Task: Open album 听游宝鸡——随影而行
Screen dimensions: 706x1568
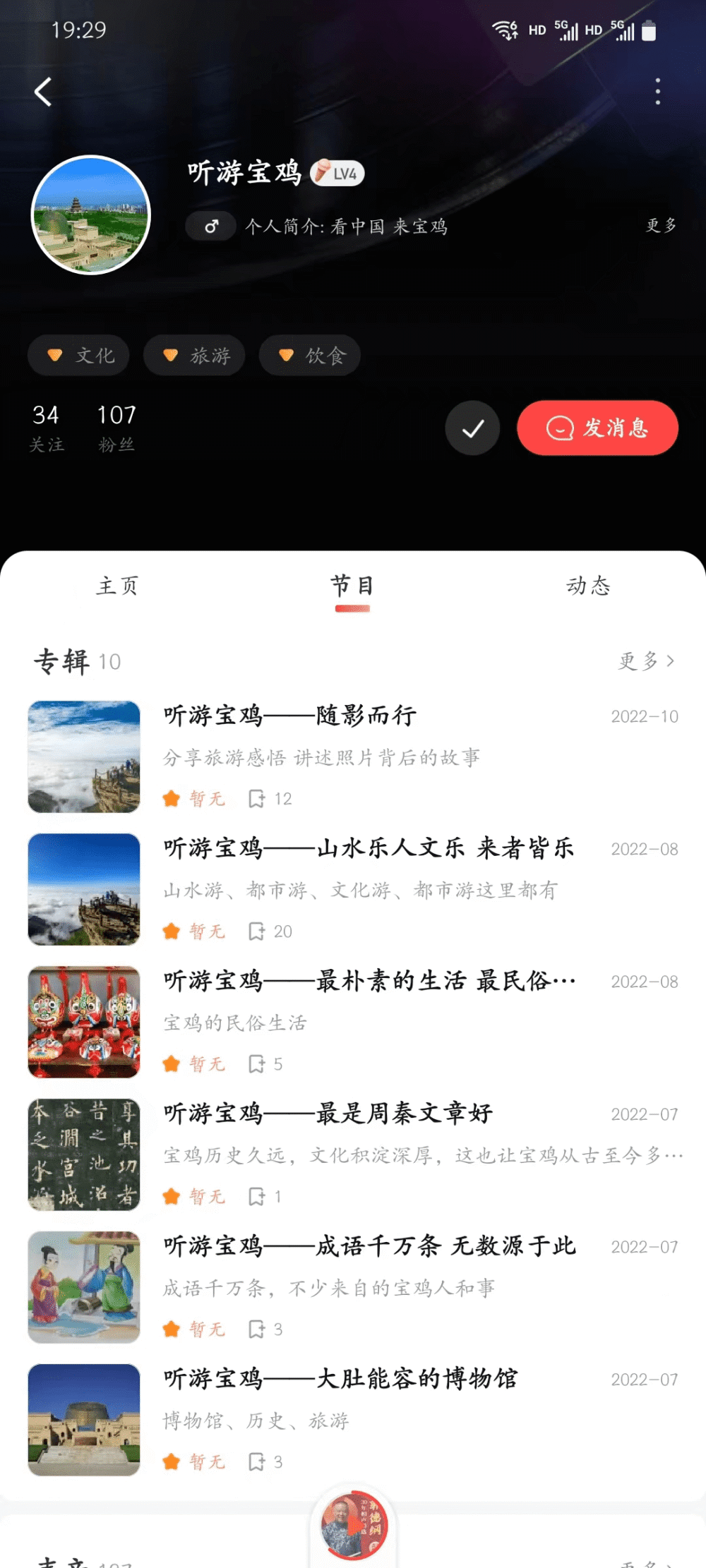Action: (353, 756)
